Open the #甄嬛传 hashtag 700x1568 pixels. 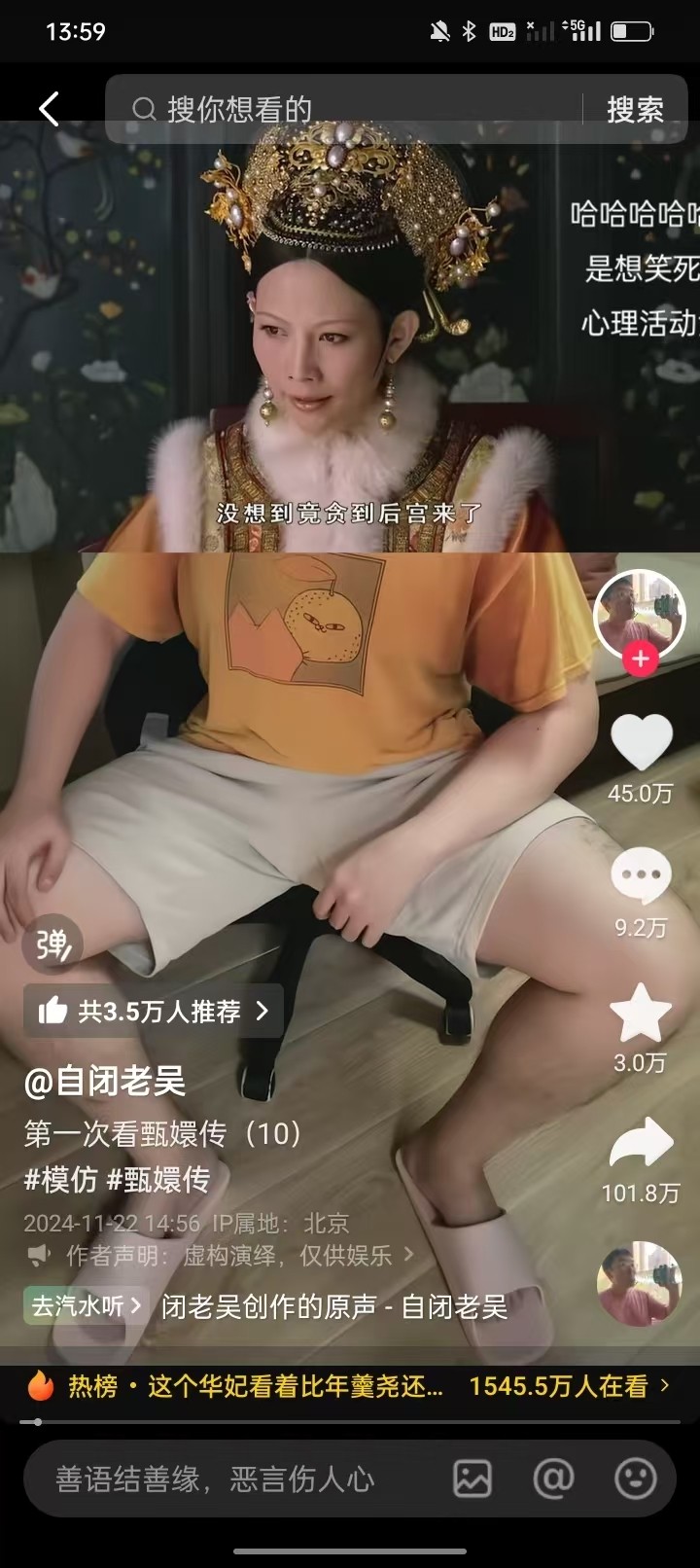[x=158, y=1180]
